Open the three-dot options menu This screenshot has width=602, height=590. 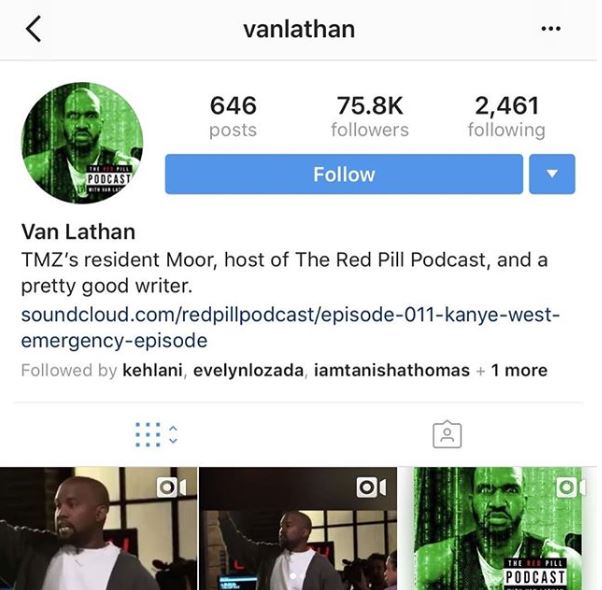click(x=550, y=29)
